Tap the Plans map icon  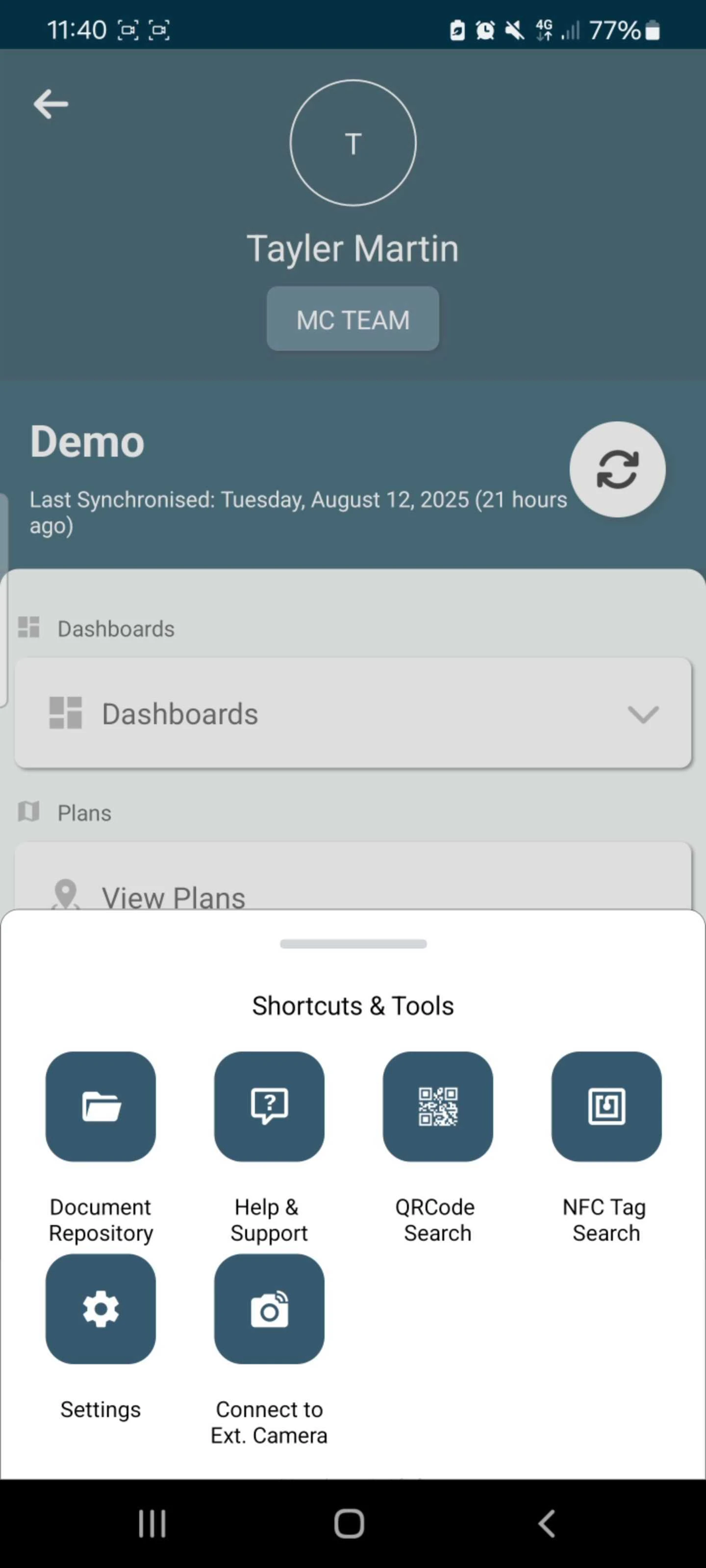[28, 811]
